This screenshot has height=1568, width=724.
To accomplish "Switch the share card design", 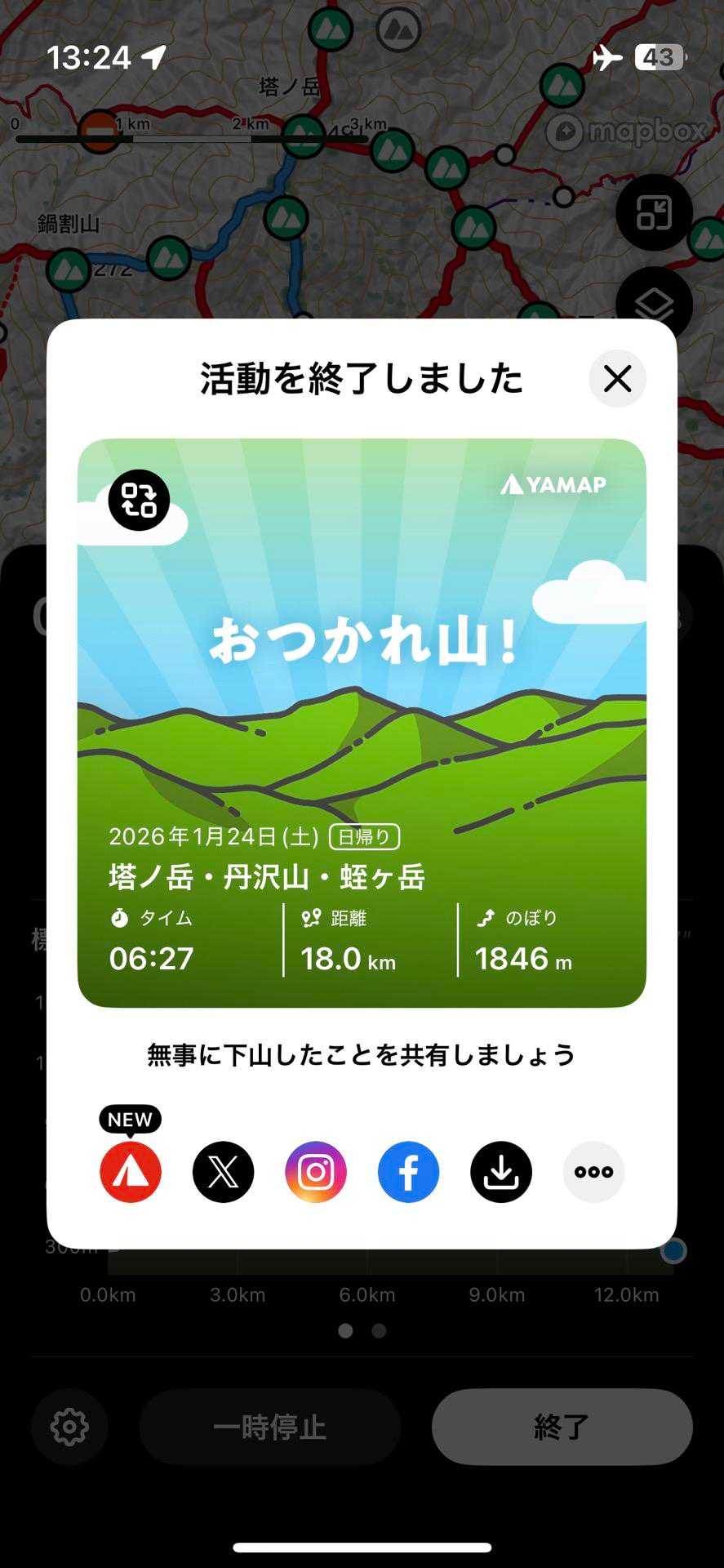I will tap(139, 500).
